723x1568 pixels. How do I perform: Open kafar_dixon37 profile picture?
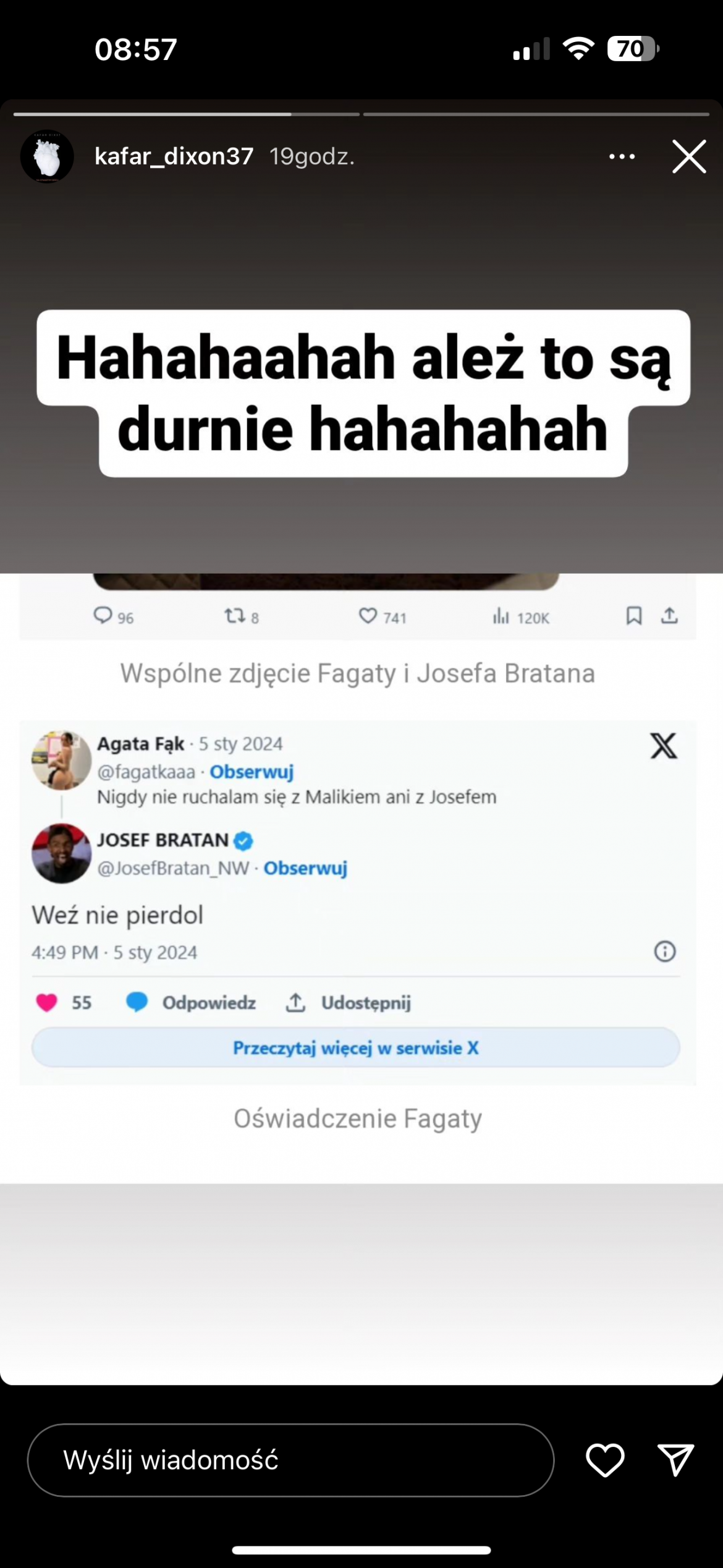(47, 157)
